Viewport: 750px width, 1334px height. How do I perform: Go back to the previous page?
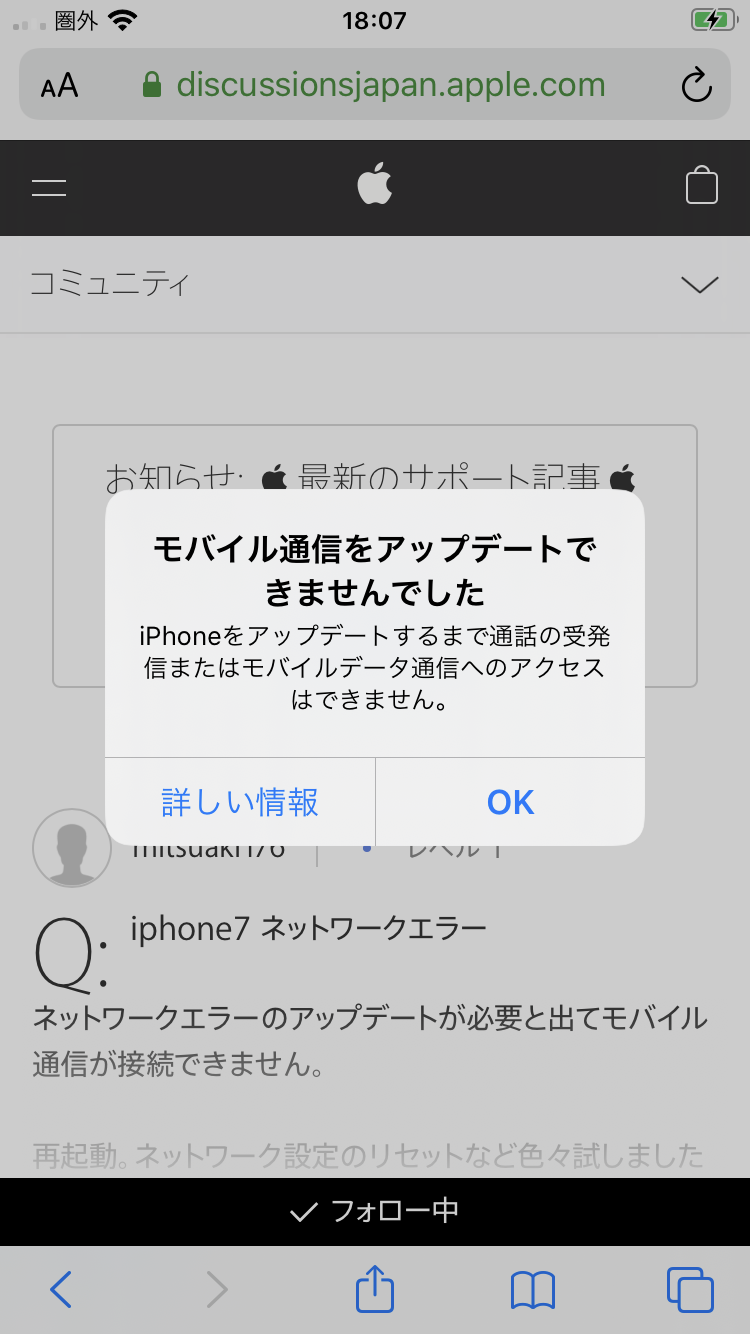pos(61,1290)
